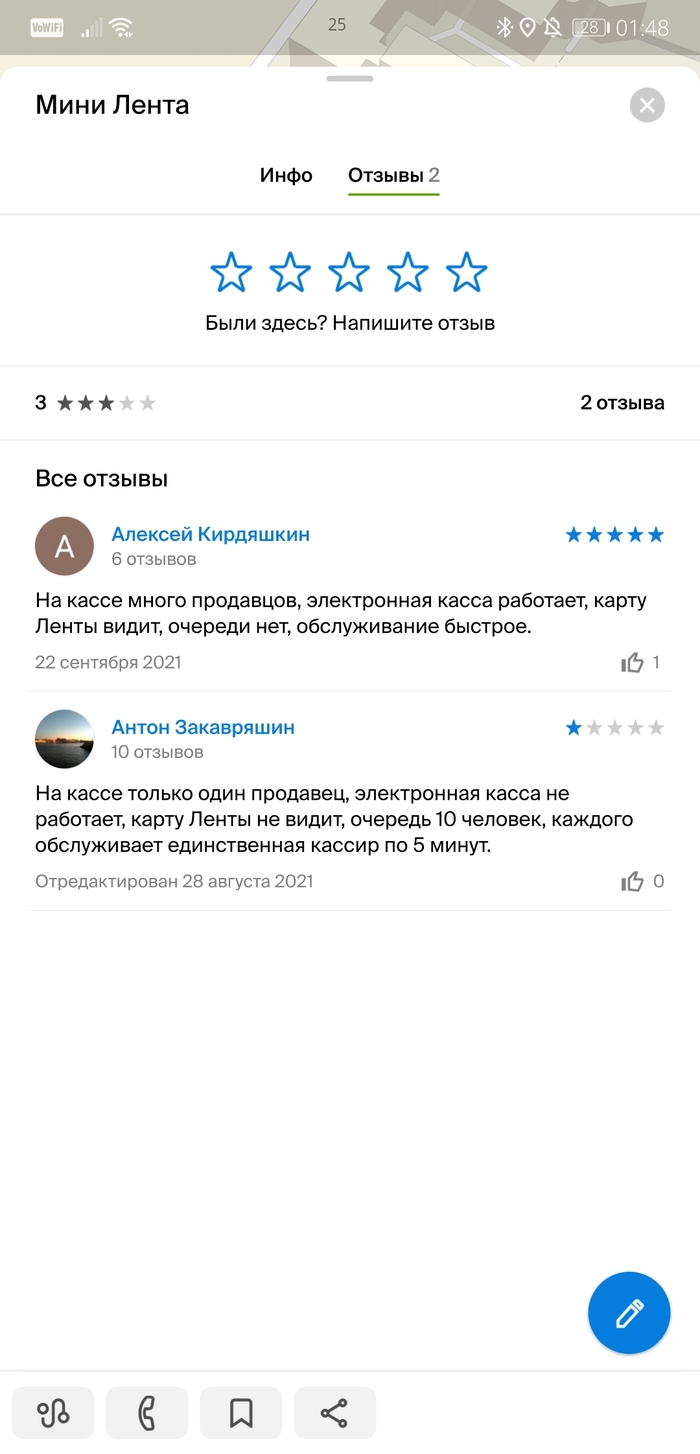Open Алексей Кирдяшкин's profile
The width and height of the screenshot is (700, 1454).
pos(210,534)
